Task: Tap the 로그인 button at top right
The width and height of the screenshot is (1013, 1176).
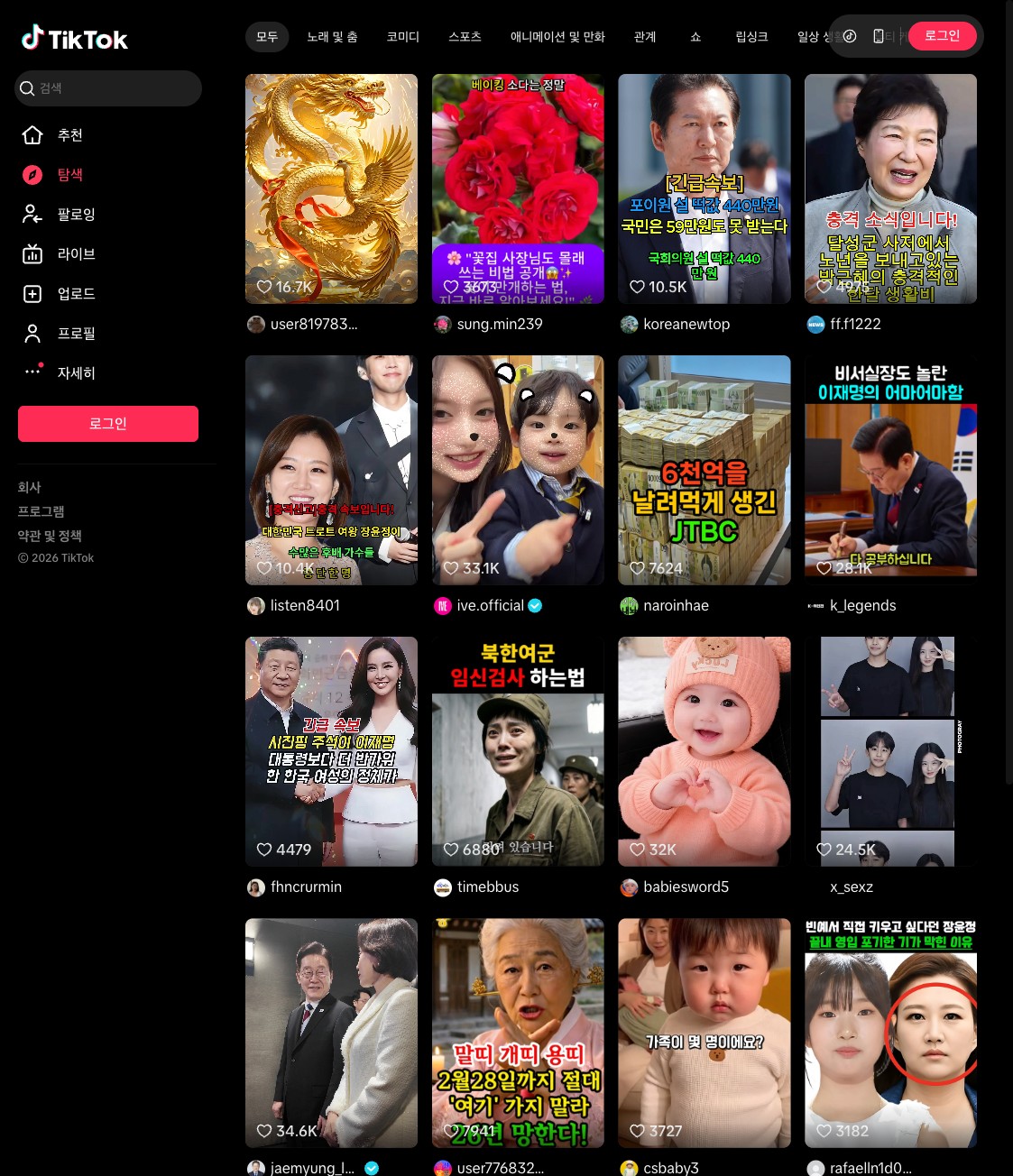Action: click(942, 36)
